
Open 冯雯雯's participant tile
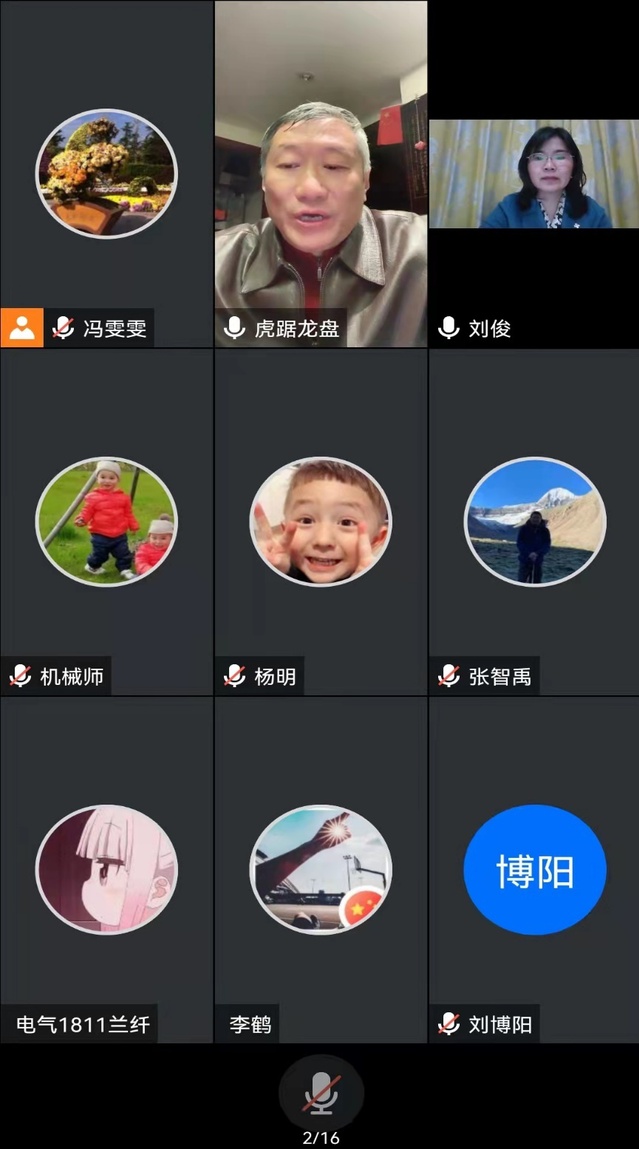pos(106,174)
